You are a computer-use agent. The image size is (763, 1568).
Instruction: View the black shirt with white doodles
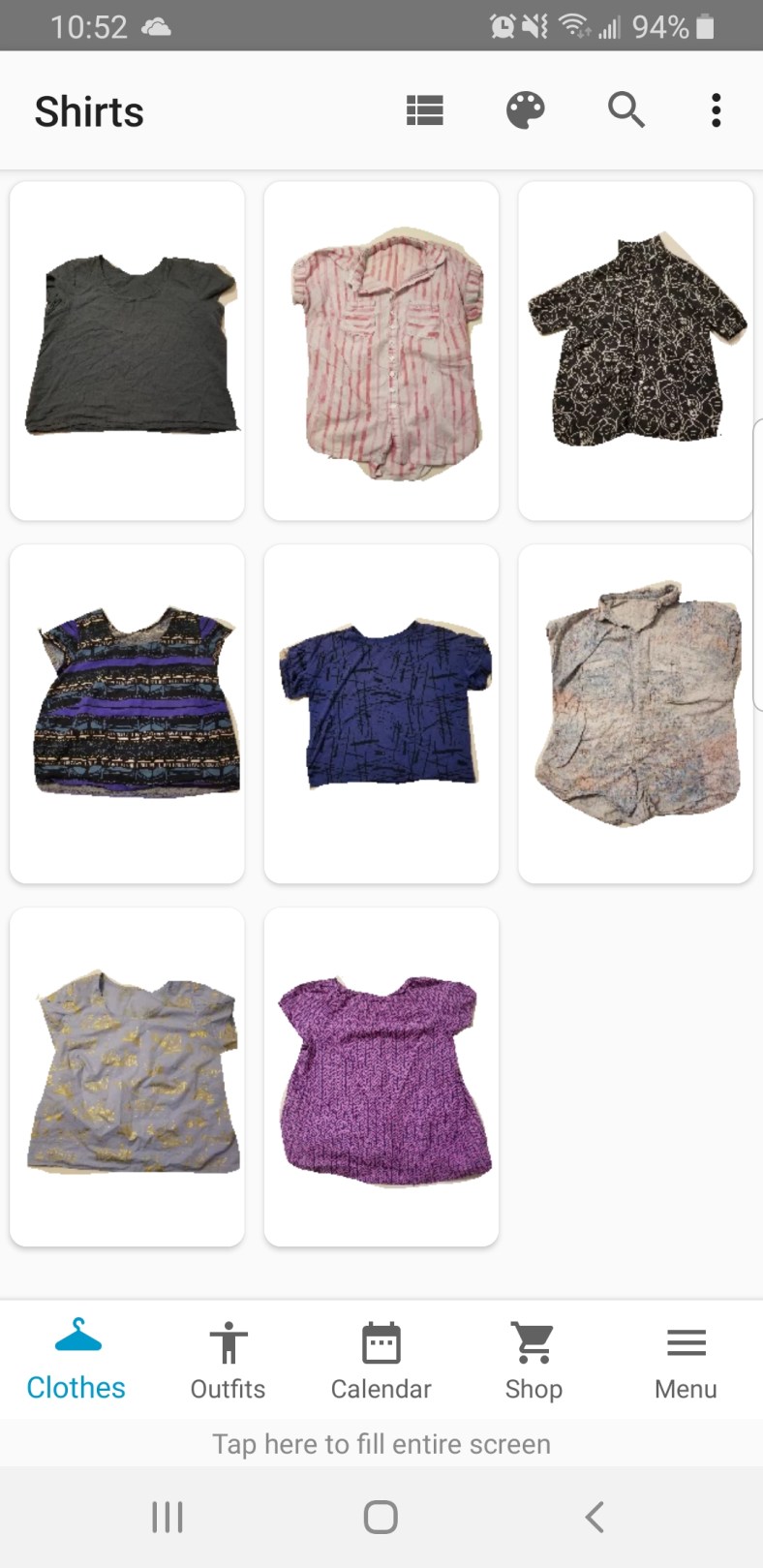pyautogui.click(x=635, y=350)
